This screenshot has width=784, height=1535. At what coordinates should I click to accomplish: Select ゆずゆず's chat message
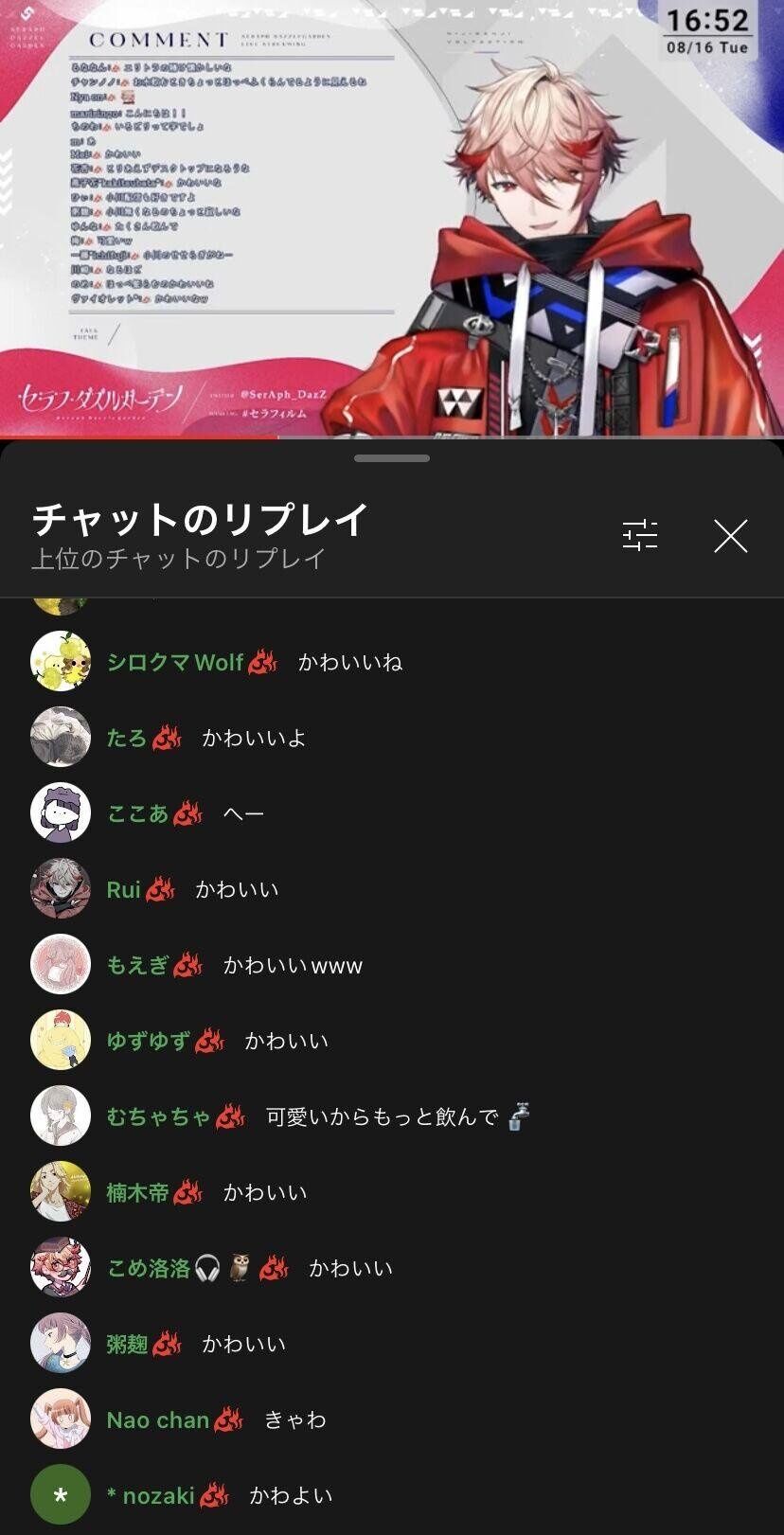[x=392, y=1041]
